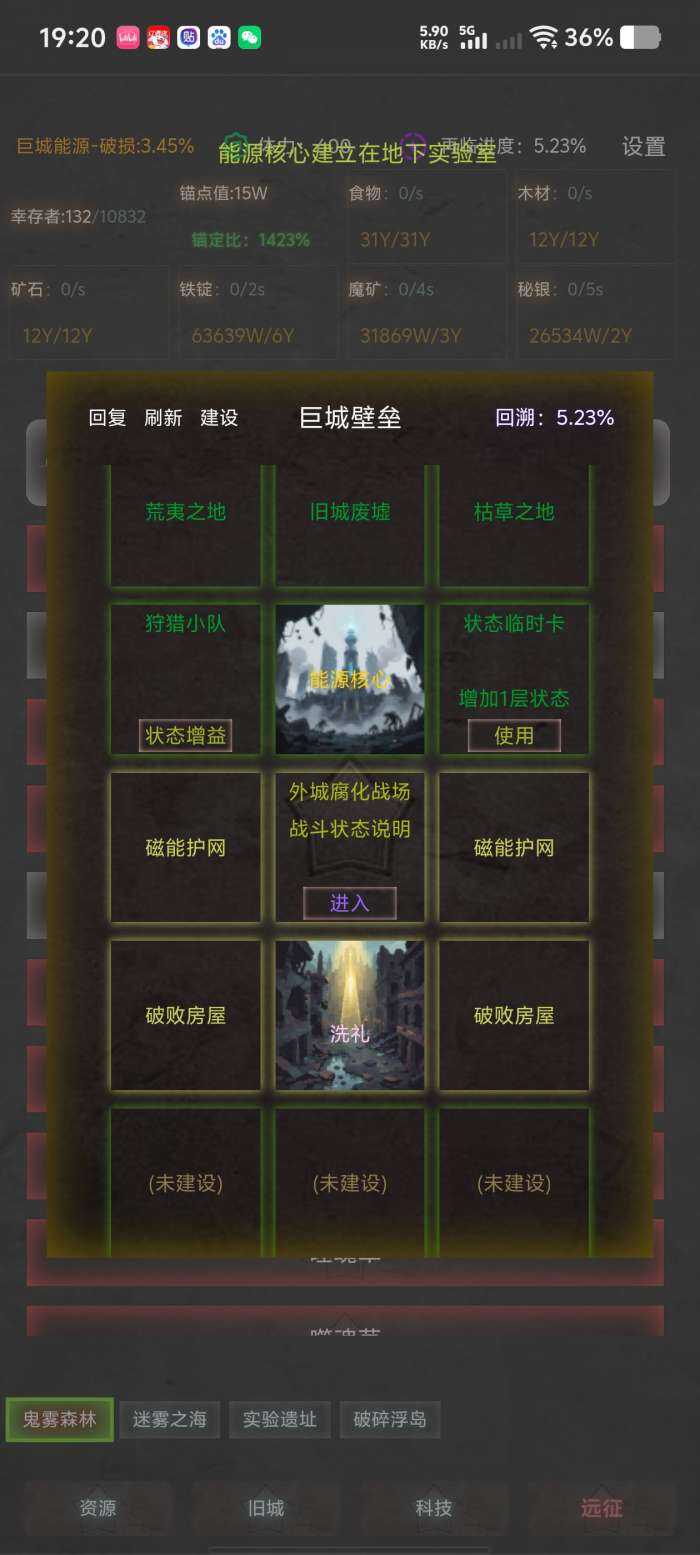Screen dimensions: 700x1555
Task: Open the 建设 build option
Action: tap(219, 418)
